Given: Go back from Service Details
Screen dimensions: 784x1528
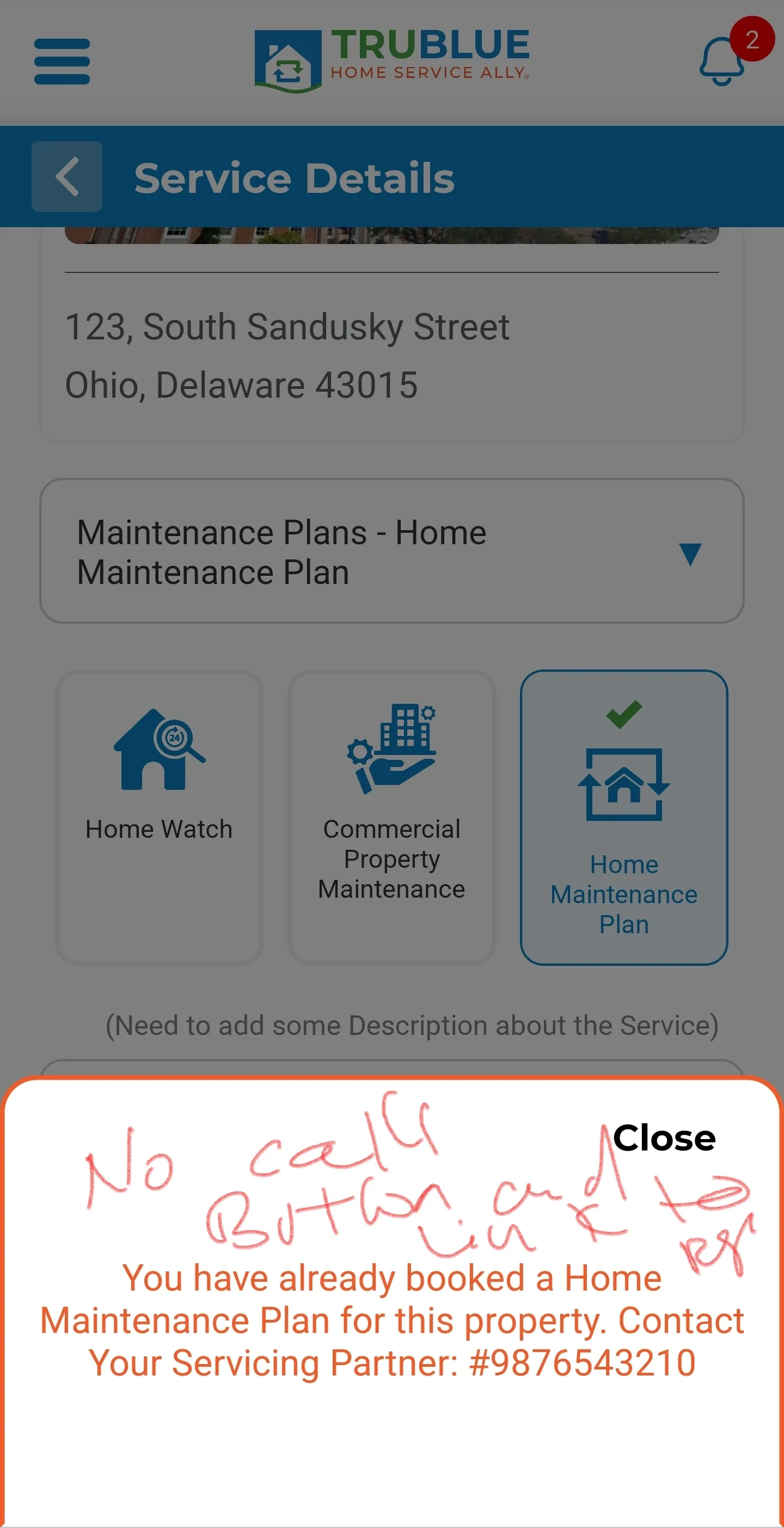Looking at the screenshot, I should point(67,176).
